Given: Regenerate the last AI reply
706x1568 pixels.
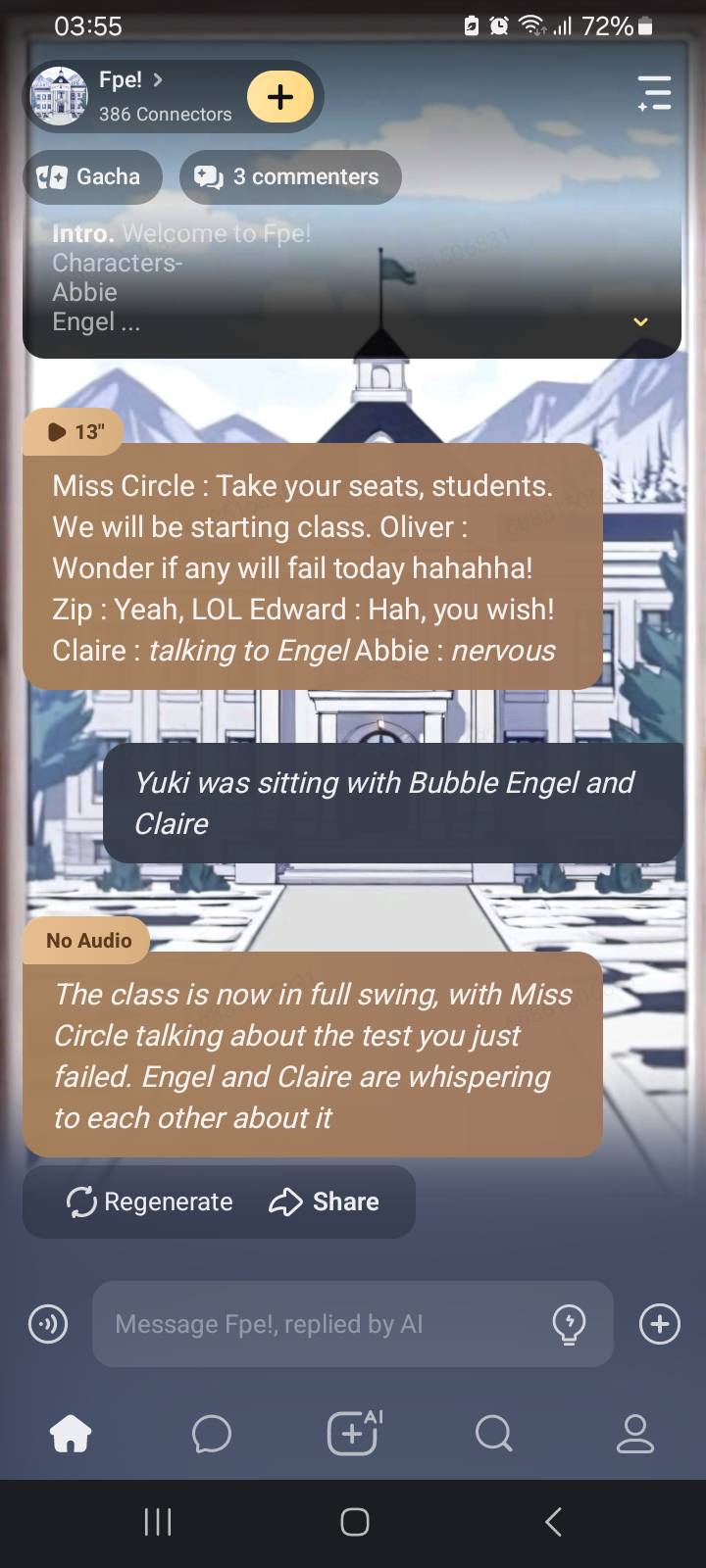Looking at the screenshot, I should point(149,1201).
